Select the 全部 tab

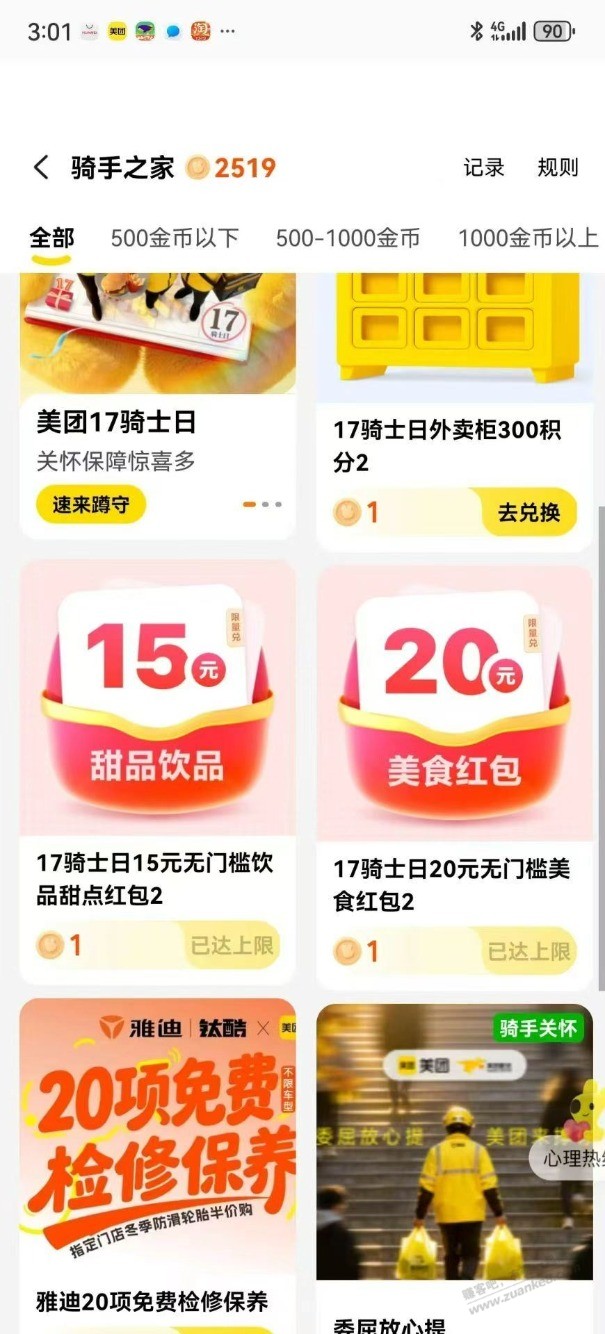click(x=52, y=238)
